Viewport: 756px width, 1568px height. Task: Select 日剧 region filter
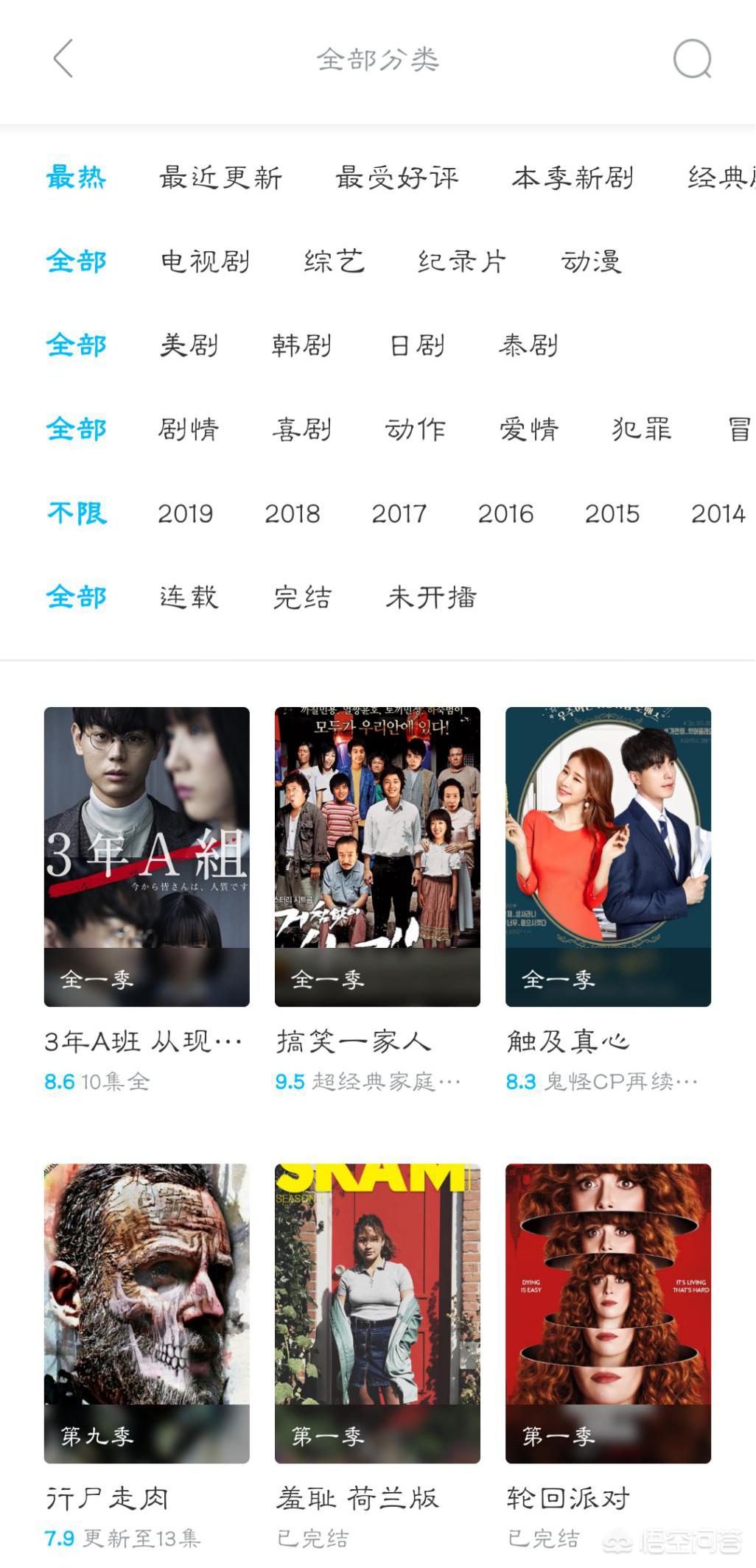[416, 345]
